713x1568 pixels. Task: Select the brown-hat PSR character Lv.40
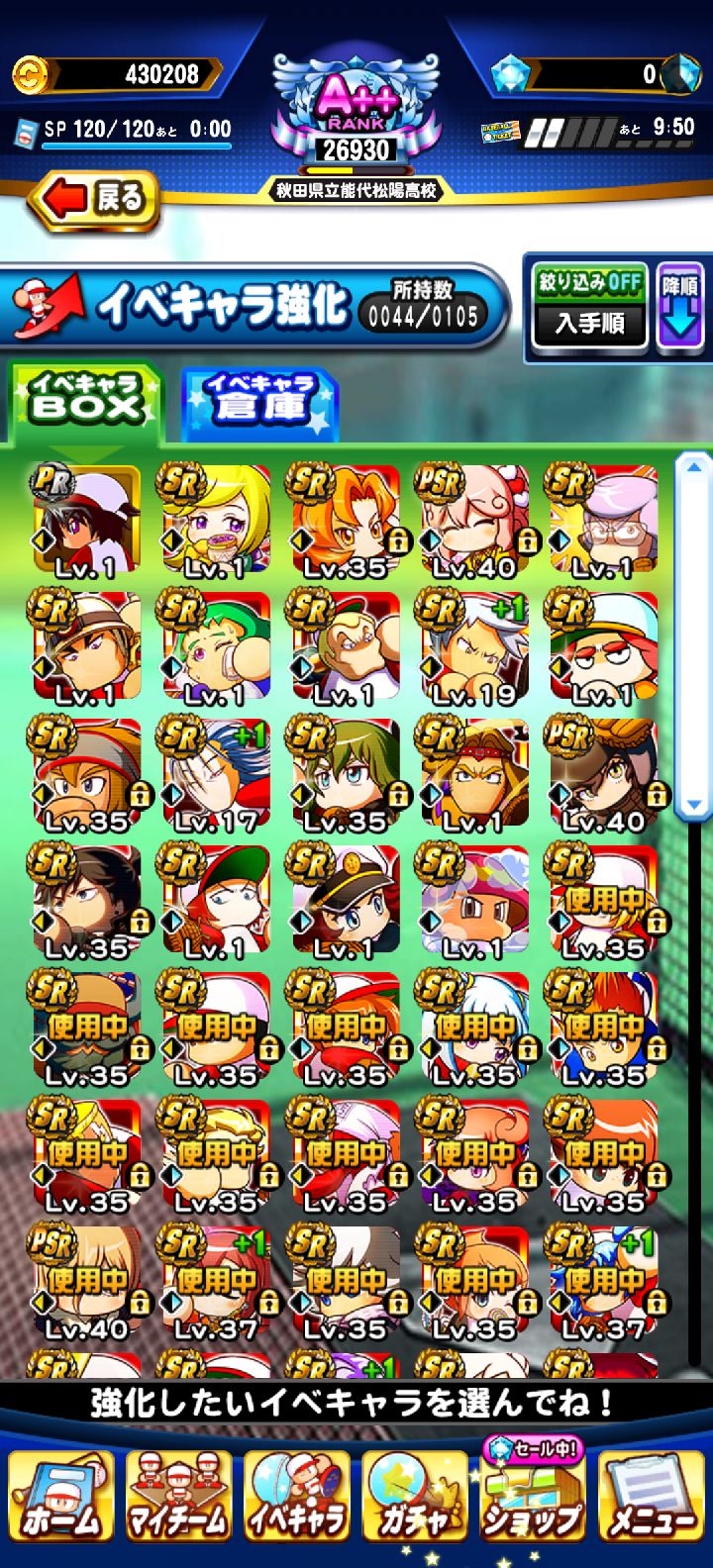pos(604,773)
